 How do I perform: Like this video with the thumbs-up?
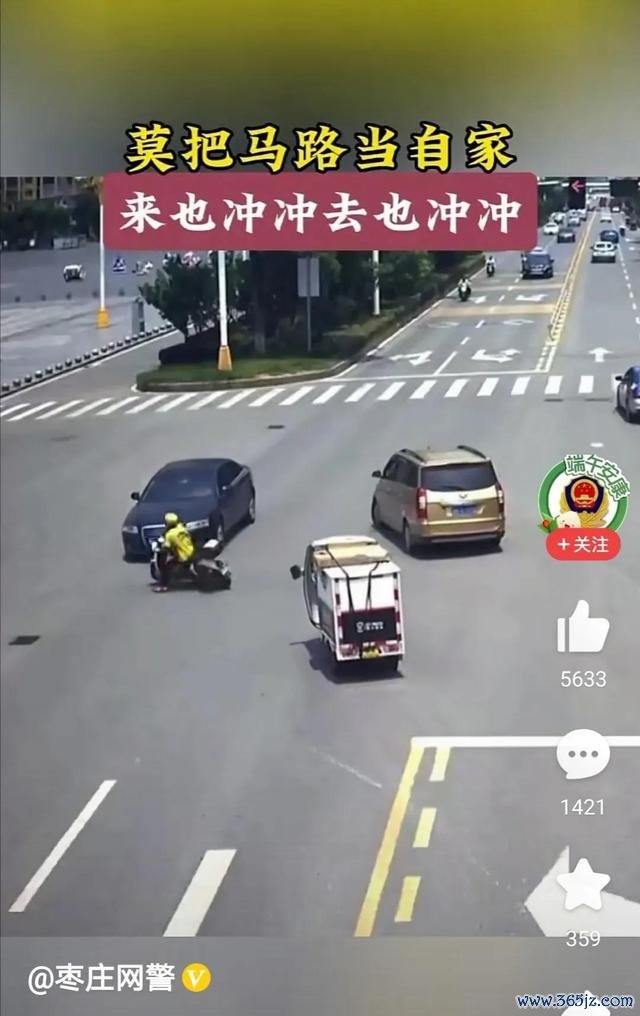click(582, 630)
